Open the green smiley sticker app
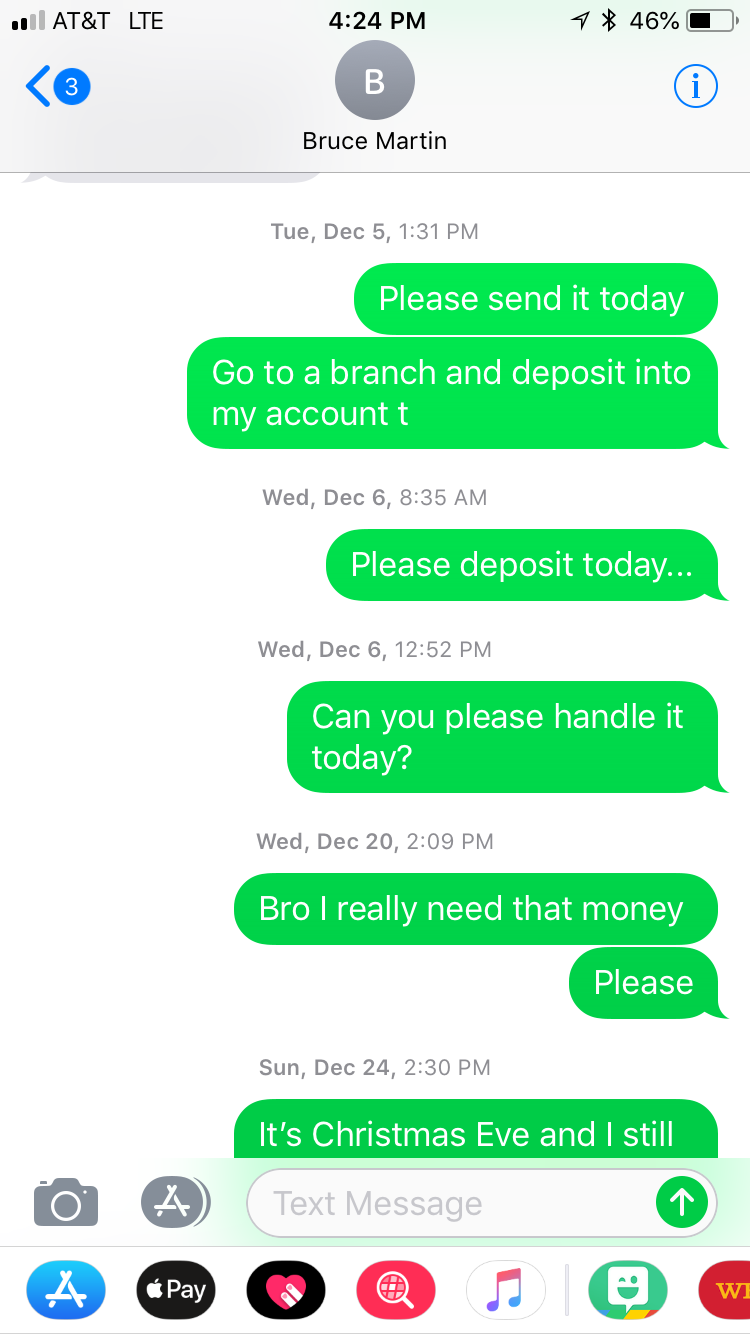Screen dimensions: 750x1334 pyautogui.click(x=628, y=1290)
